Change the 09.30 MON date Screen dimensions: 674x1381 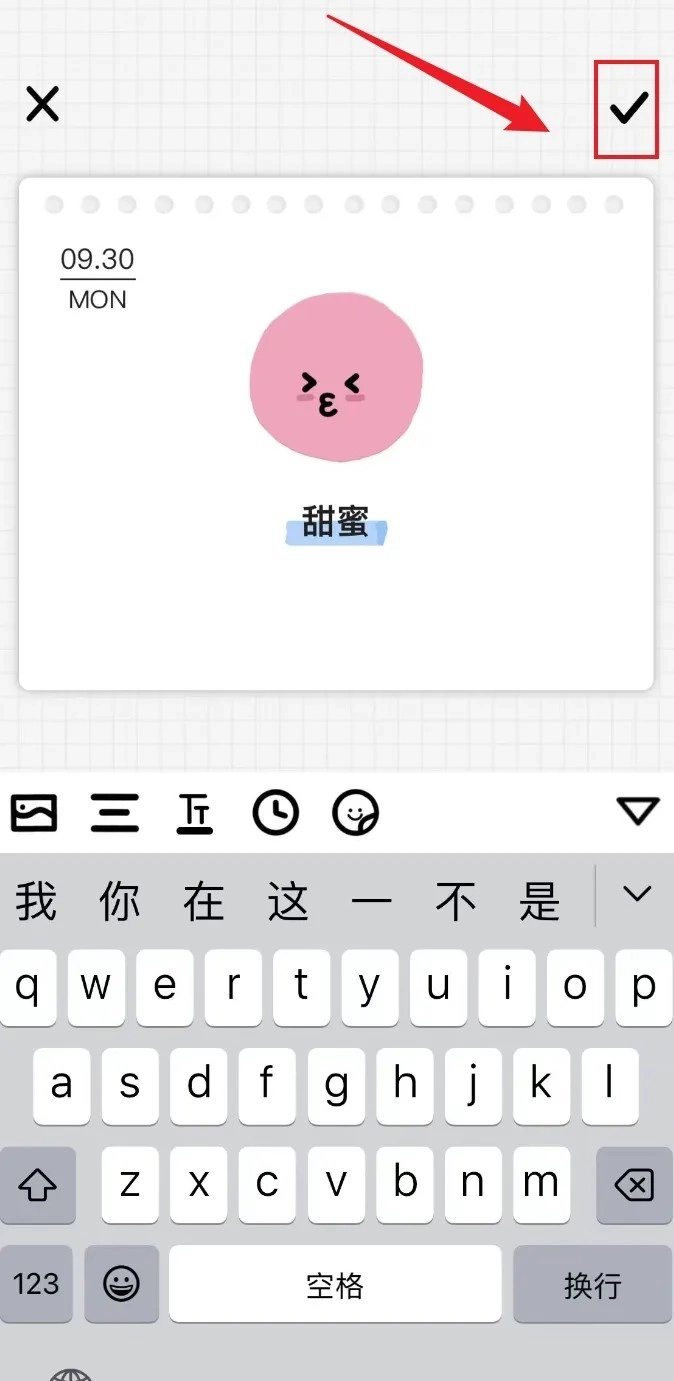click(97, 278)
